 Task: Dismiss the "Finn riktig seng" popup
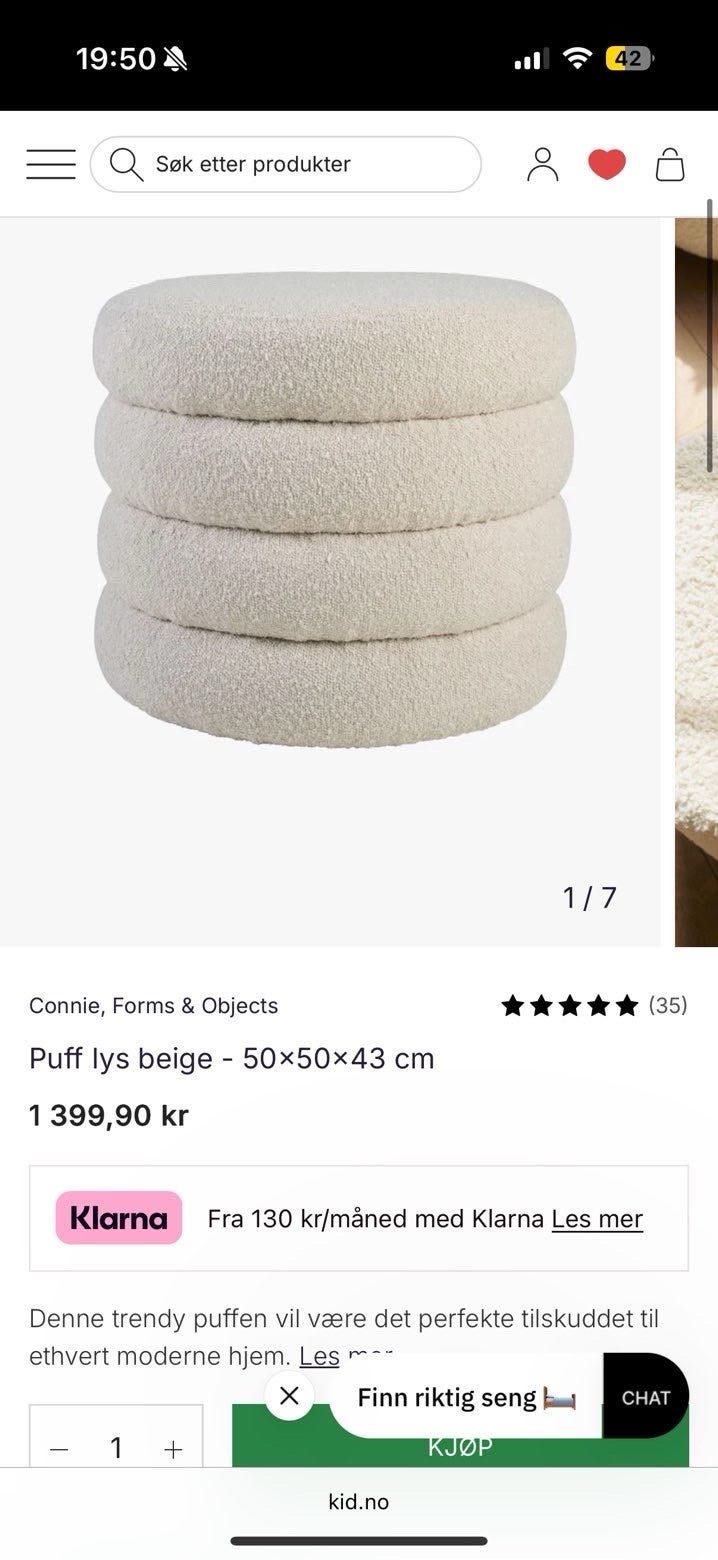[289, 1395]
